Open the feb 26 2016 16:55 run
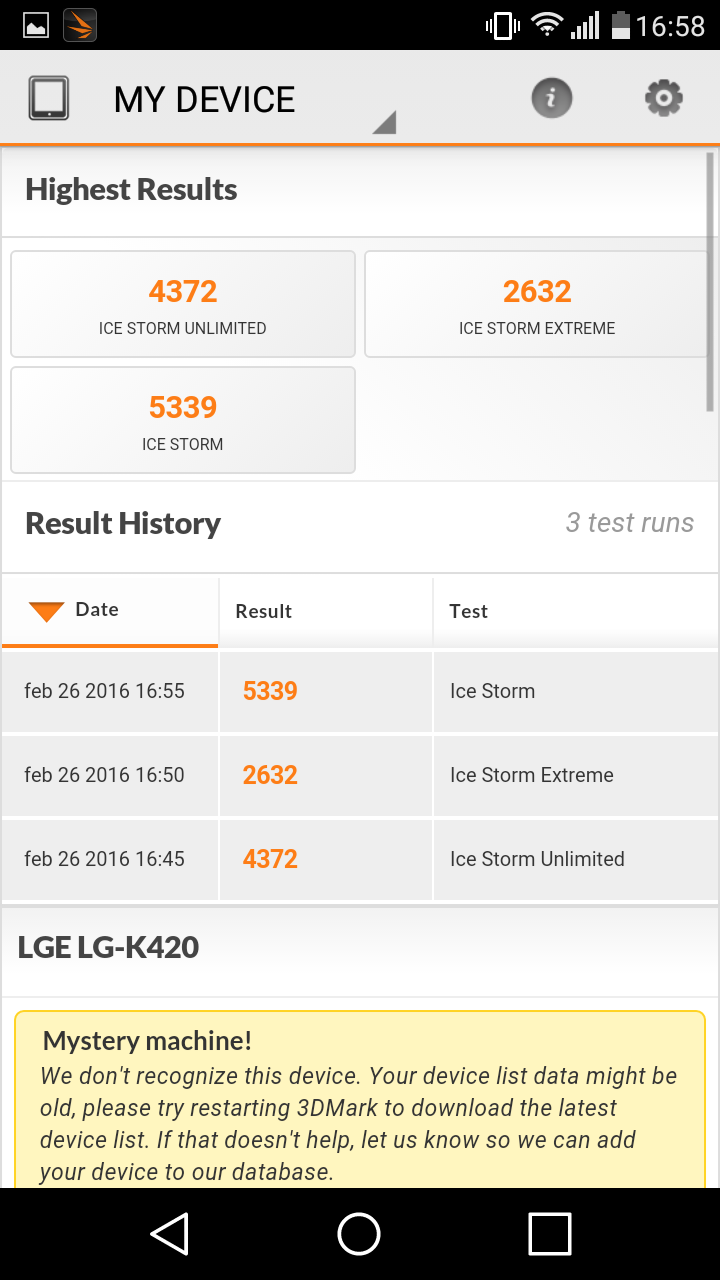 [360, 691]
